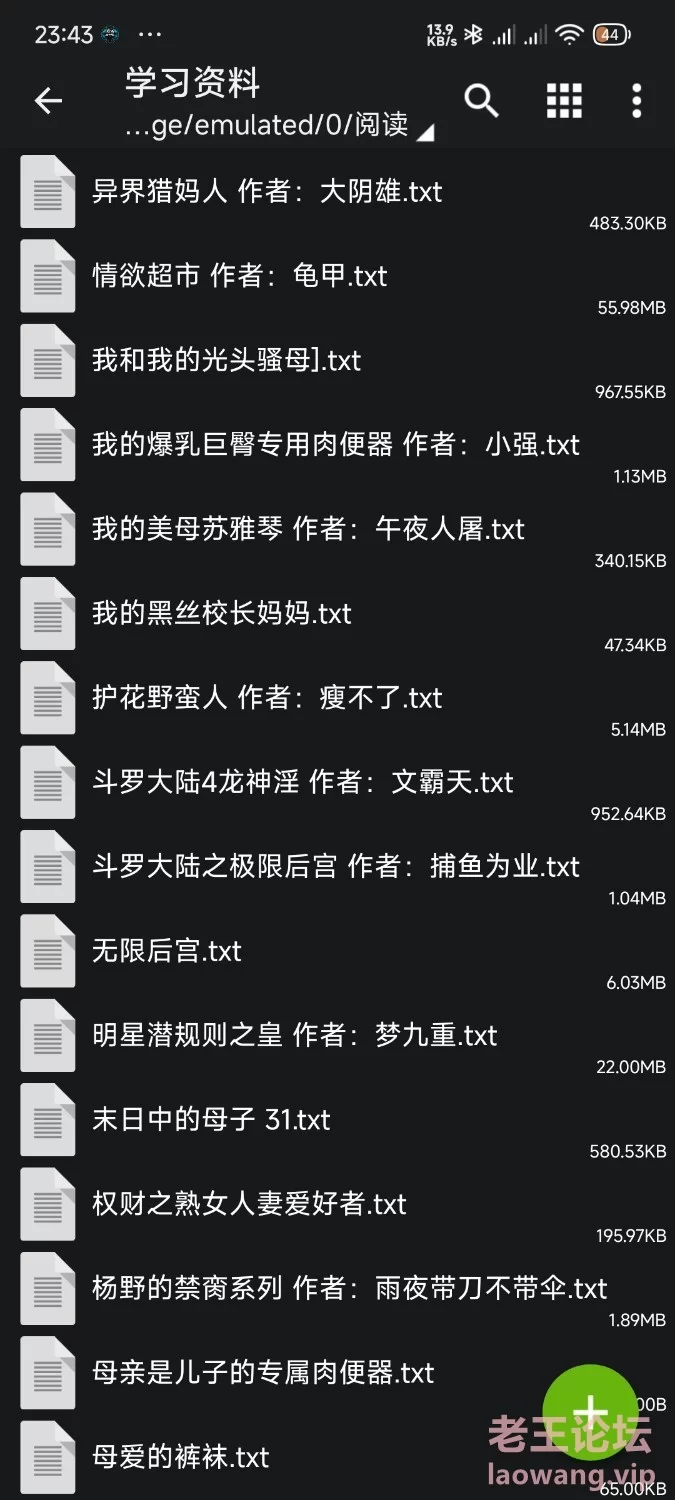Image resolution: width=675 pixels, height=1500 pixels.
Task: Open 情欲超市 作者:龟甲.txt
Action: pyautogui.click(x=337, y=276)
